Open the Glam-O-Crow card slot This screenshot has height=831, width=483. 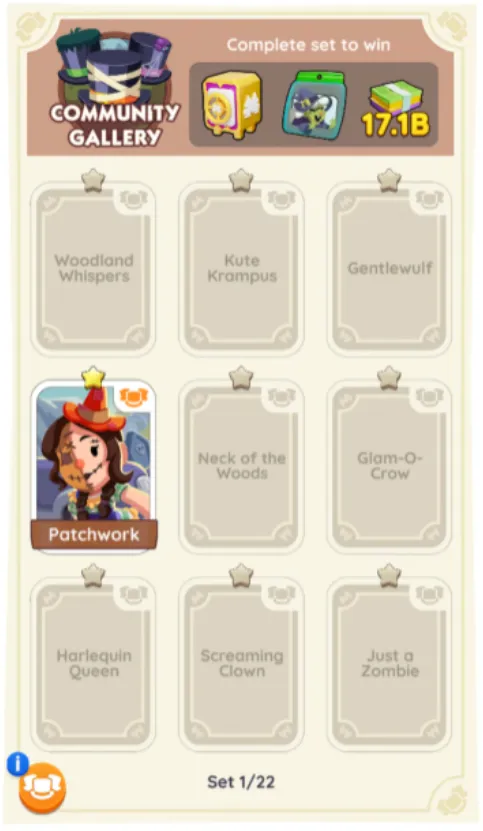[x=390, y=466]
